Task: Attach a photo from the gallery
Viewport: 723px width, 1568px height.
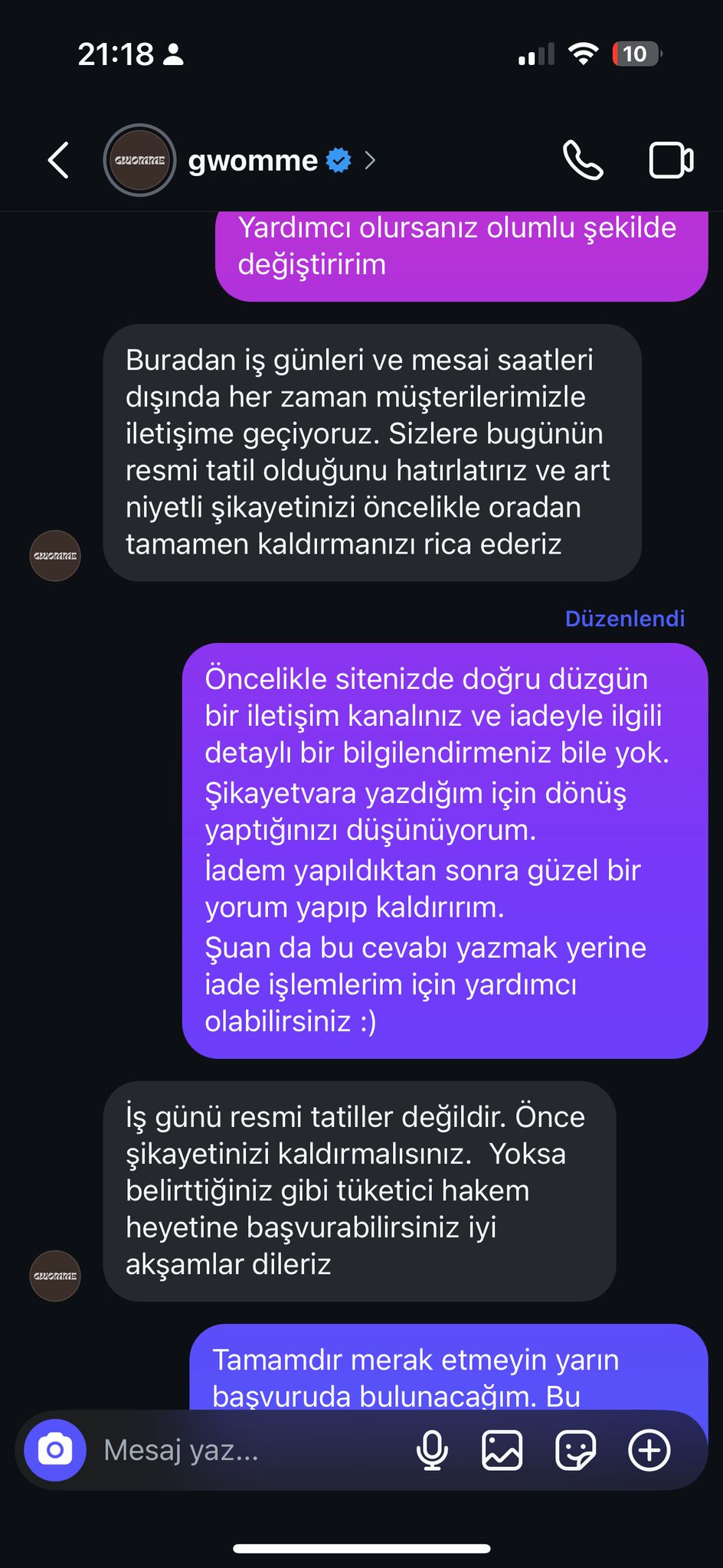Action: tap(502, 1449)
